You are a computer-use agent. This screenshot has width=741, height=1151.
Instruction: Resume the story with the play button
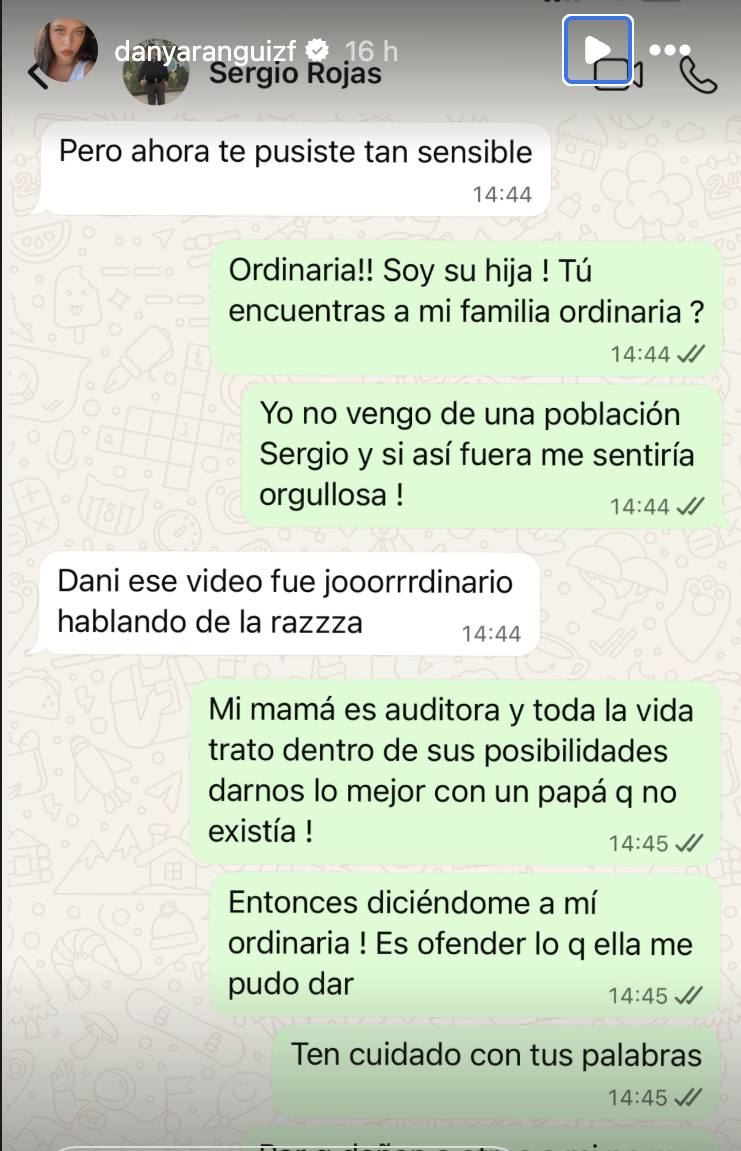pyautogui.click(x=597, y=49)
